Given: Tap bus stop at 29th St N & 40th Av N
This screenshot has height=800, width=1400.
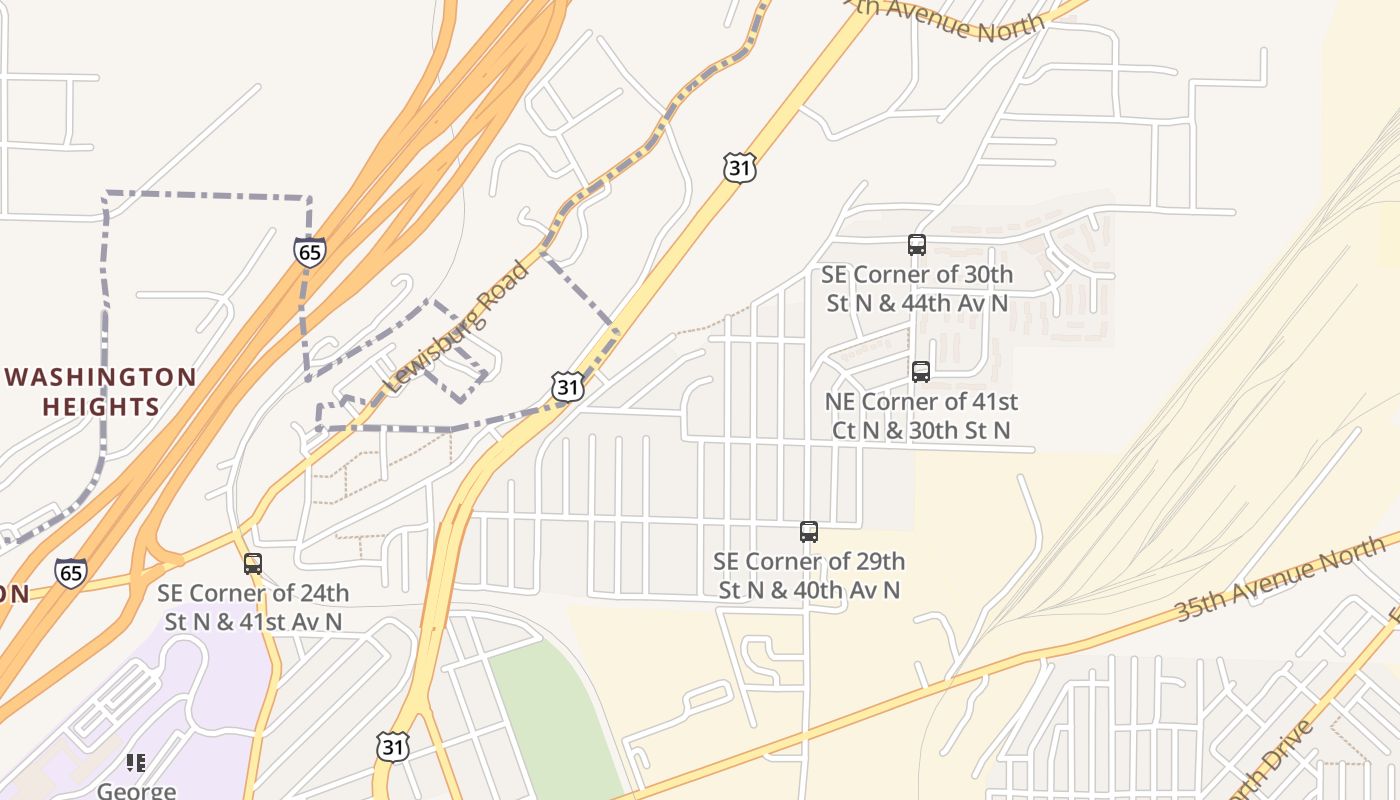Looking at the screenshot, I should tap(809, 532).
